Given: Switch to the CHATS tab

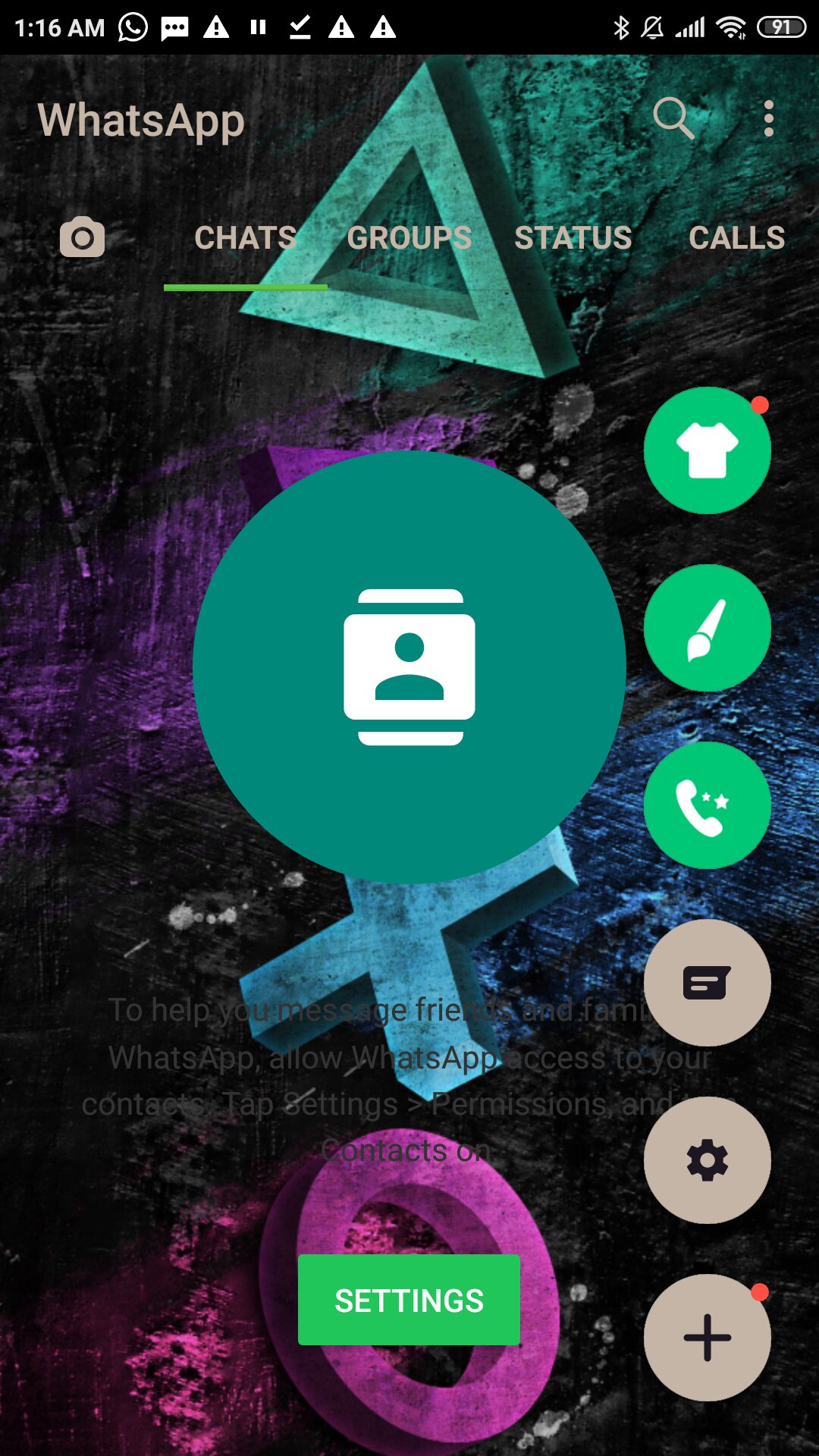Looking at the screenshot, I should 245,238.
